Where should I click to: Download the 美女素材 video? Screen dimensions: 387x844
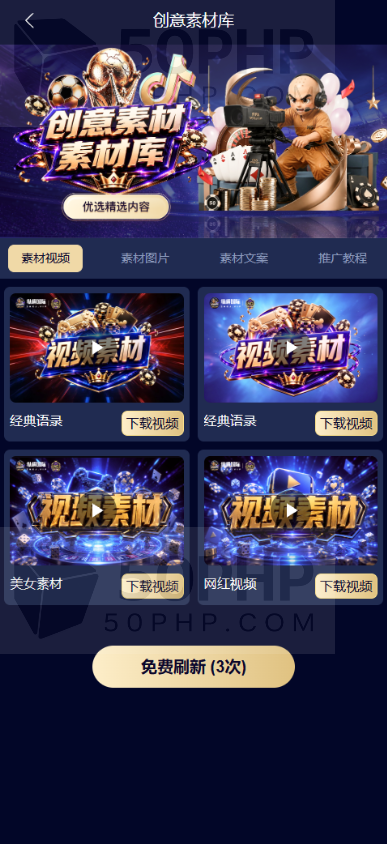click(153, 586)
